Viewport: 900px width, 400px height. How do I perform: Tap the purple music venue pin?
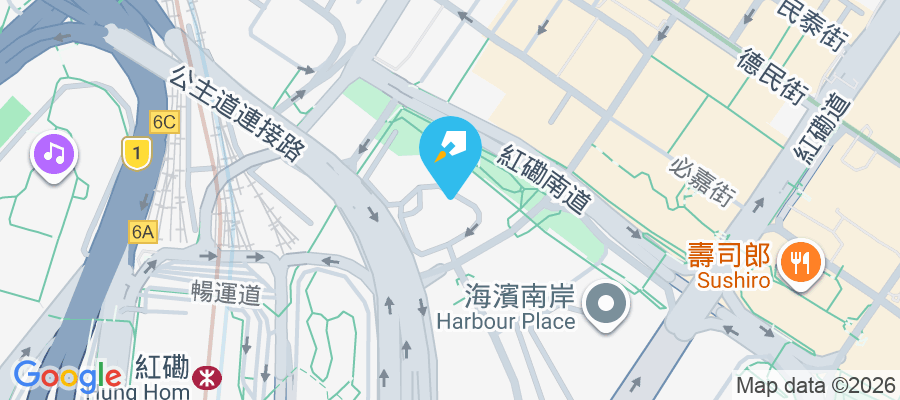point(52,155)
